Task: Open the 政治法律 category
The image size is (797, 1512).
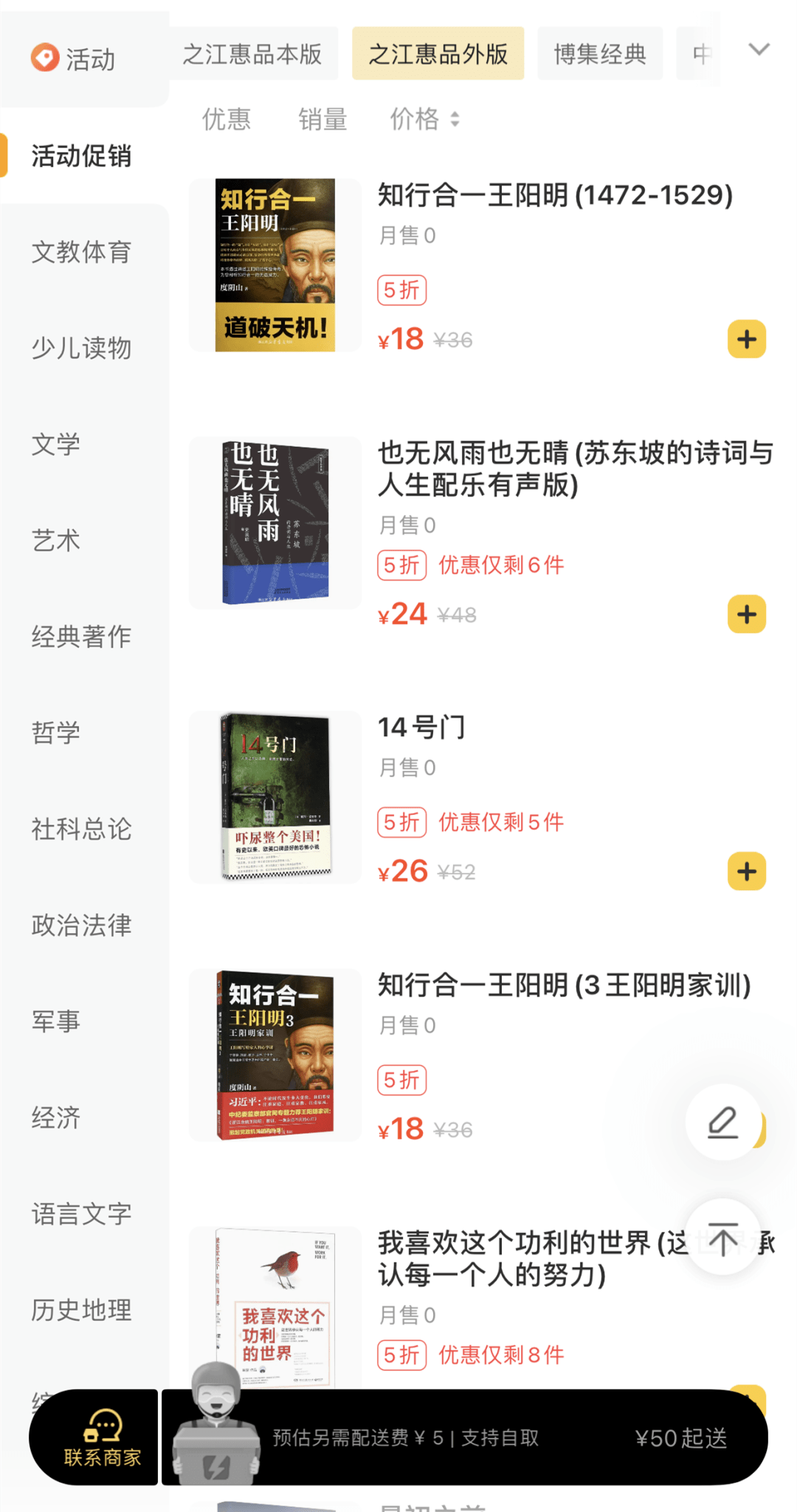Action: pyautogui.click(x=81, y=925)
